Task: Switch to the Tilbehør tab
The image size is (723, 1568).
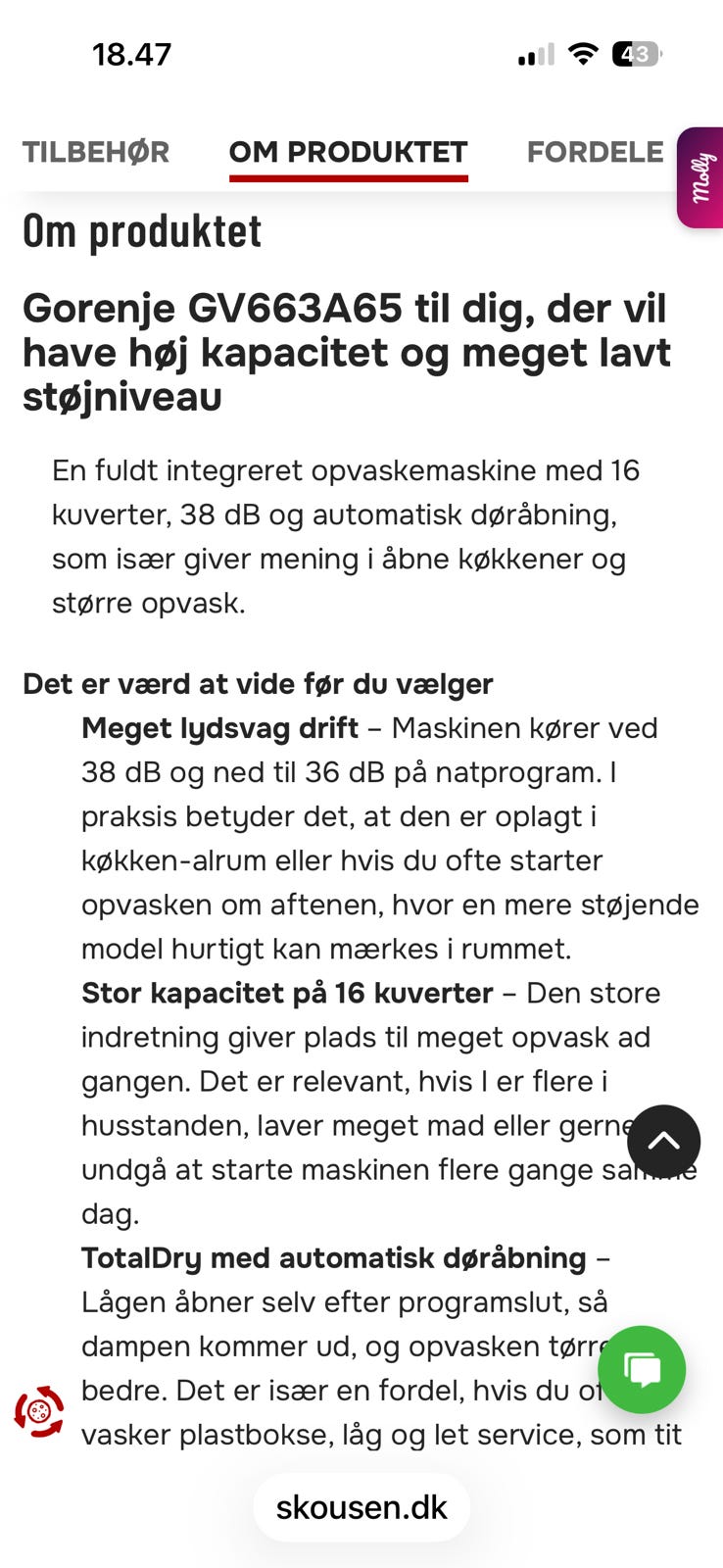Action: (96, 152)
